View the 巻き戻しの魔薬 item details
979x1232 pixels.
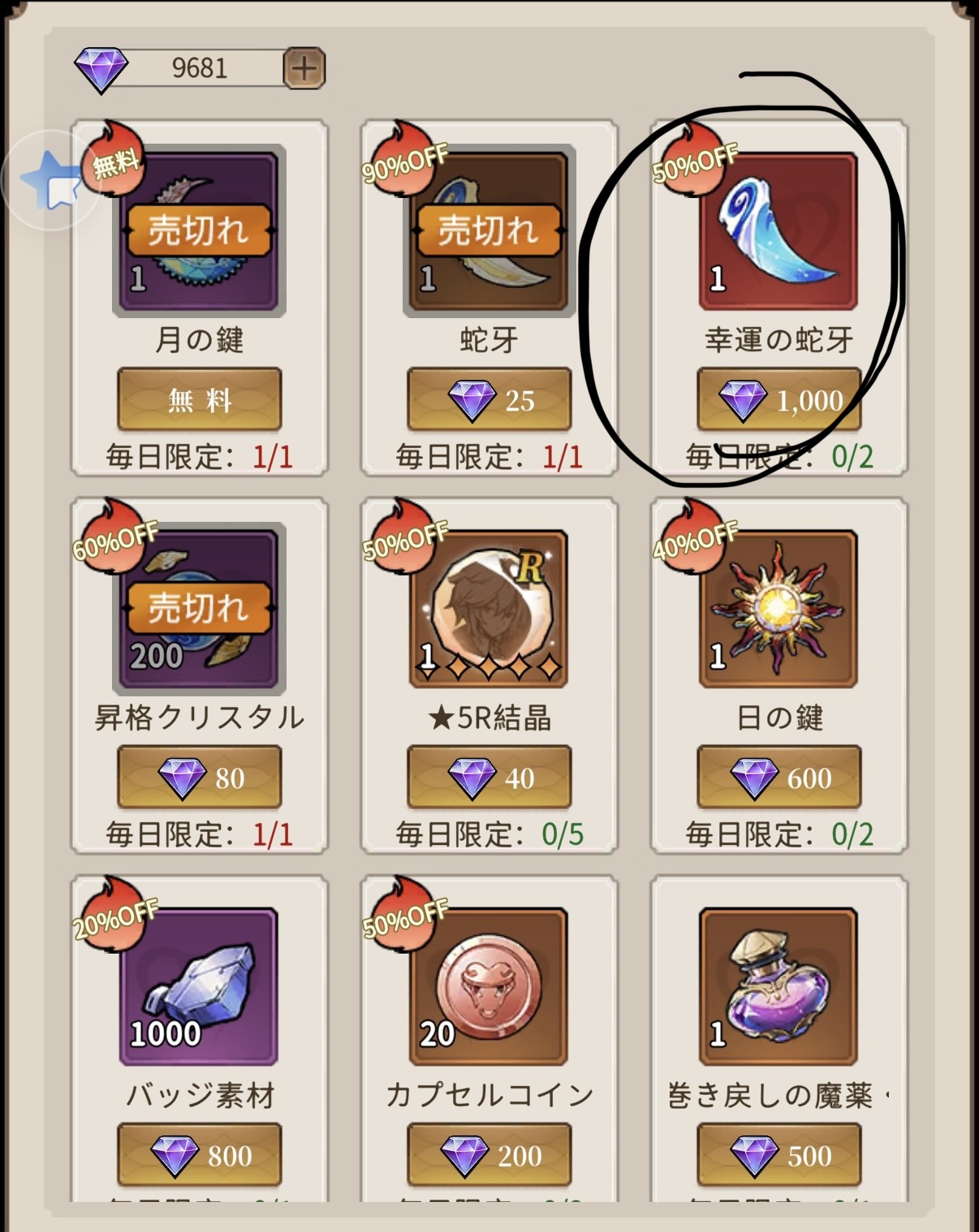coord(778,986)
